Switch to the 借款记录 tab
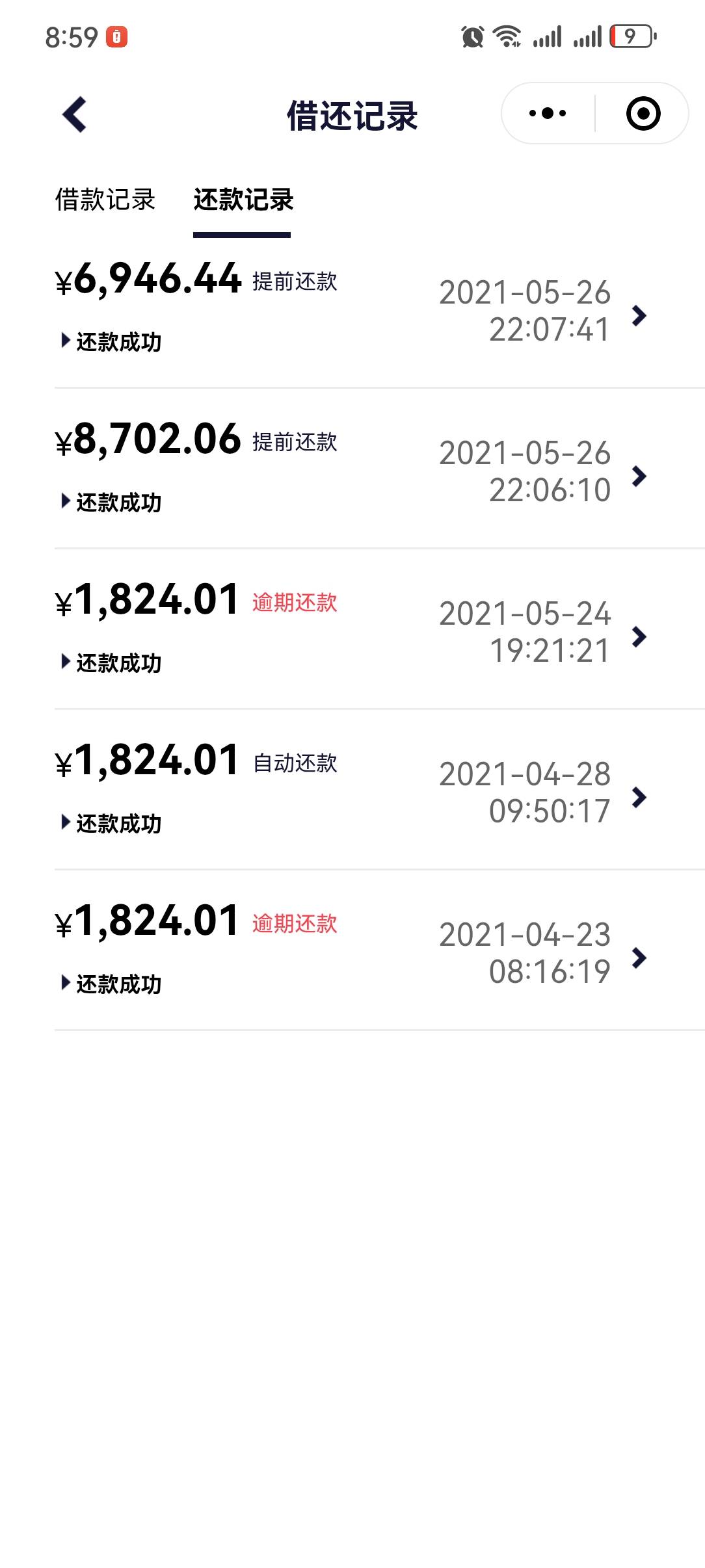 (105, 200)
